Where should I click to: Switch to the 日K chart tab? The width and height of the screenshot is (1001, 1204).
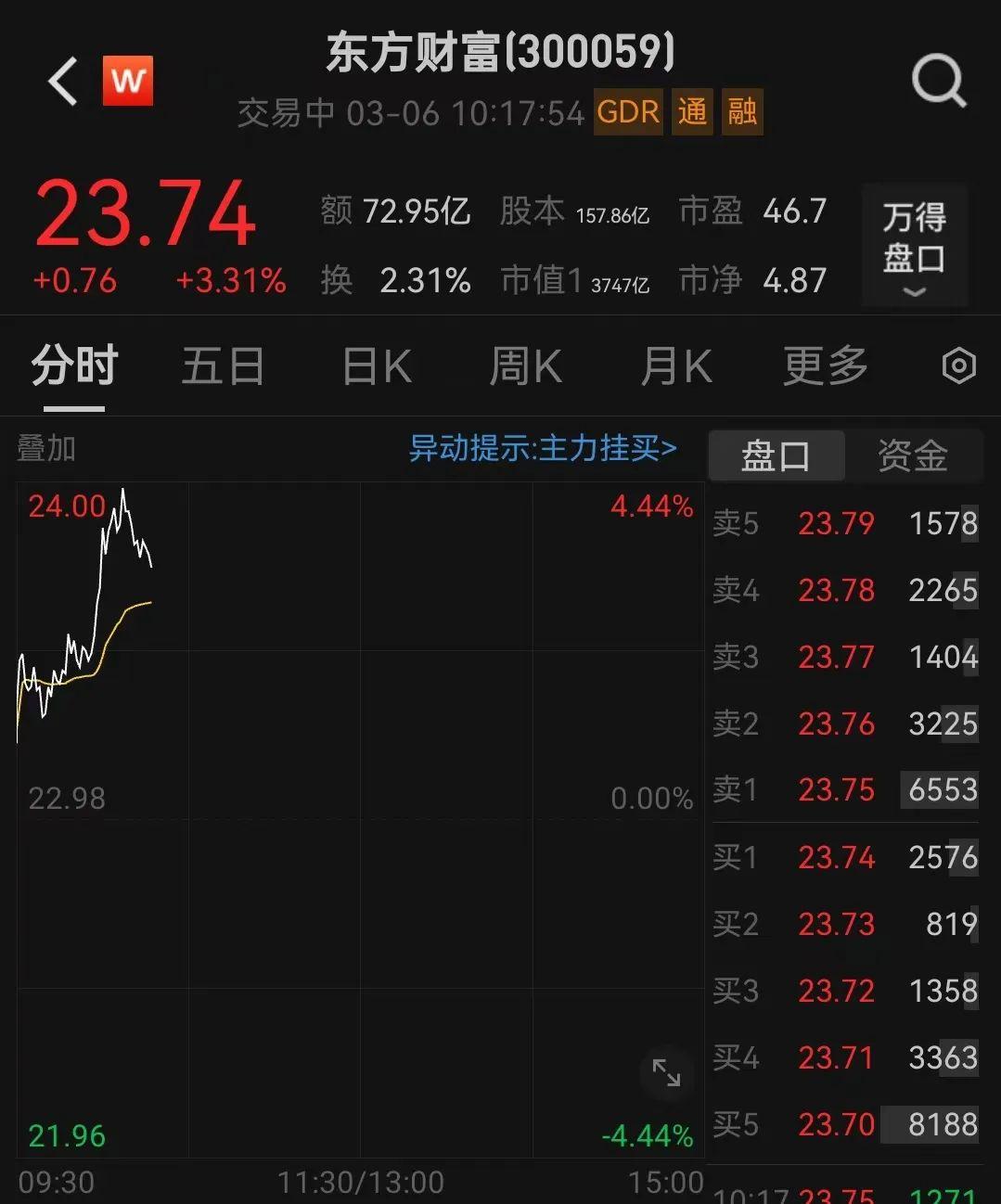click(377, 366)
